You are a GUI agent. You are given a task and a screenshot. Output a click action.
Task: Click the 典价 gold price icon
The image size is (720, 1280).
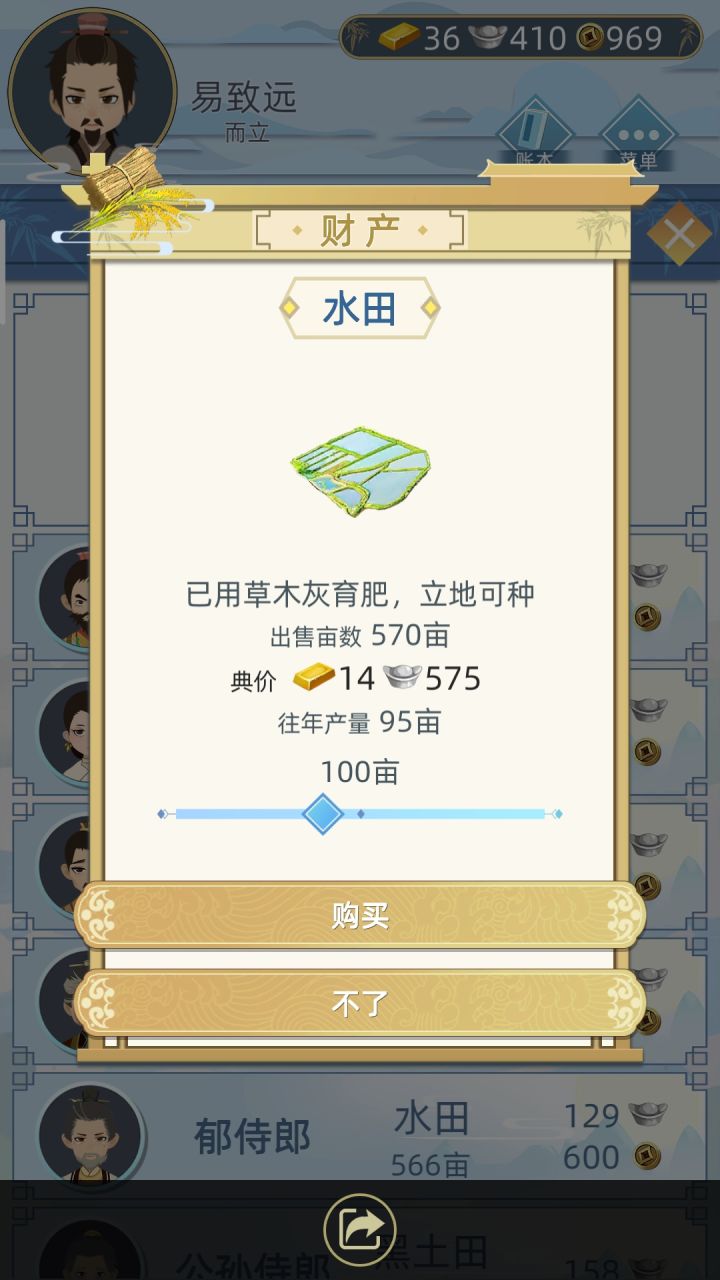(x=311, y=678)
